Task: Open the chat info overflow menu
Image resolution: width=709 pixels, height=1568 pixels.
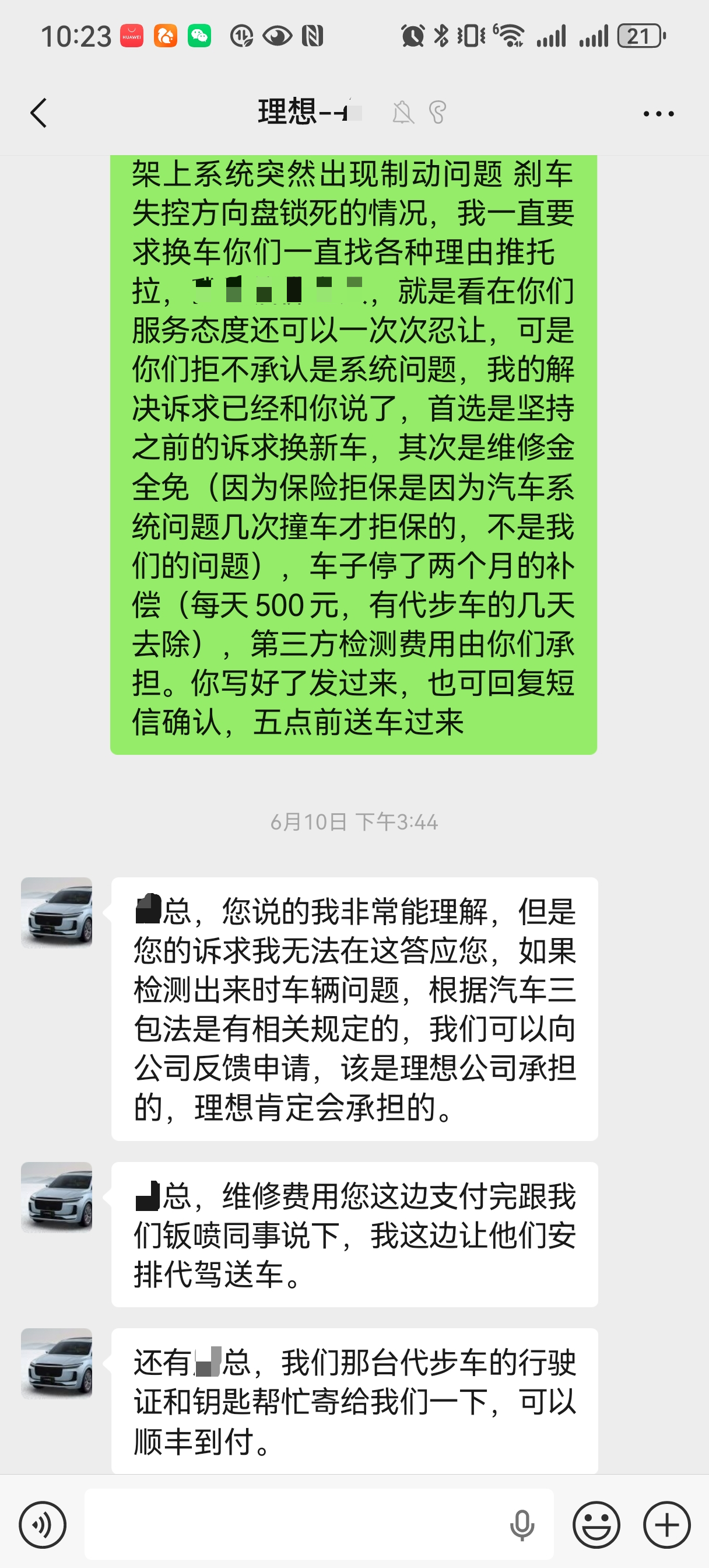Action: (x=658, y=114)
